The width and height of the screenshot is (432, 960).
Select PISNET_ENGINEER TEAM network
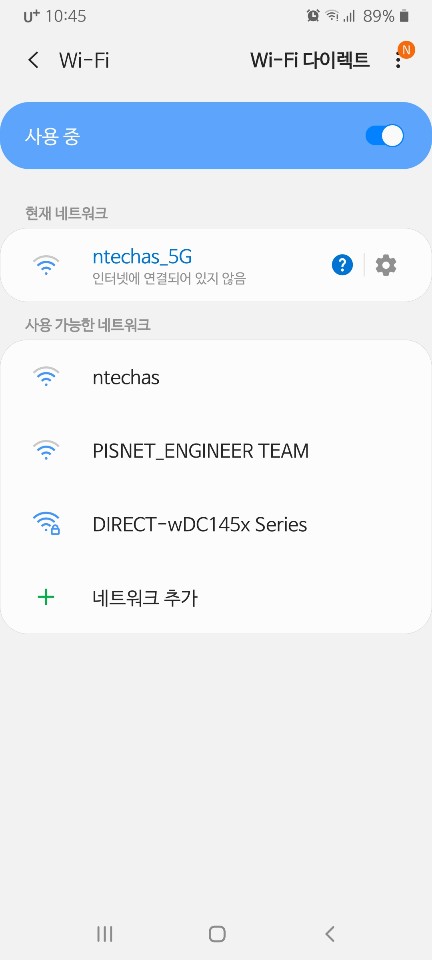coord(216,451)
